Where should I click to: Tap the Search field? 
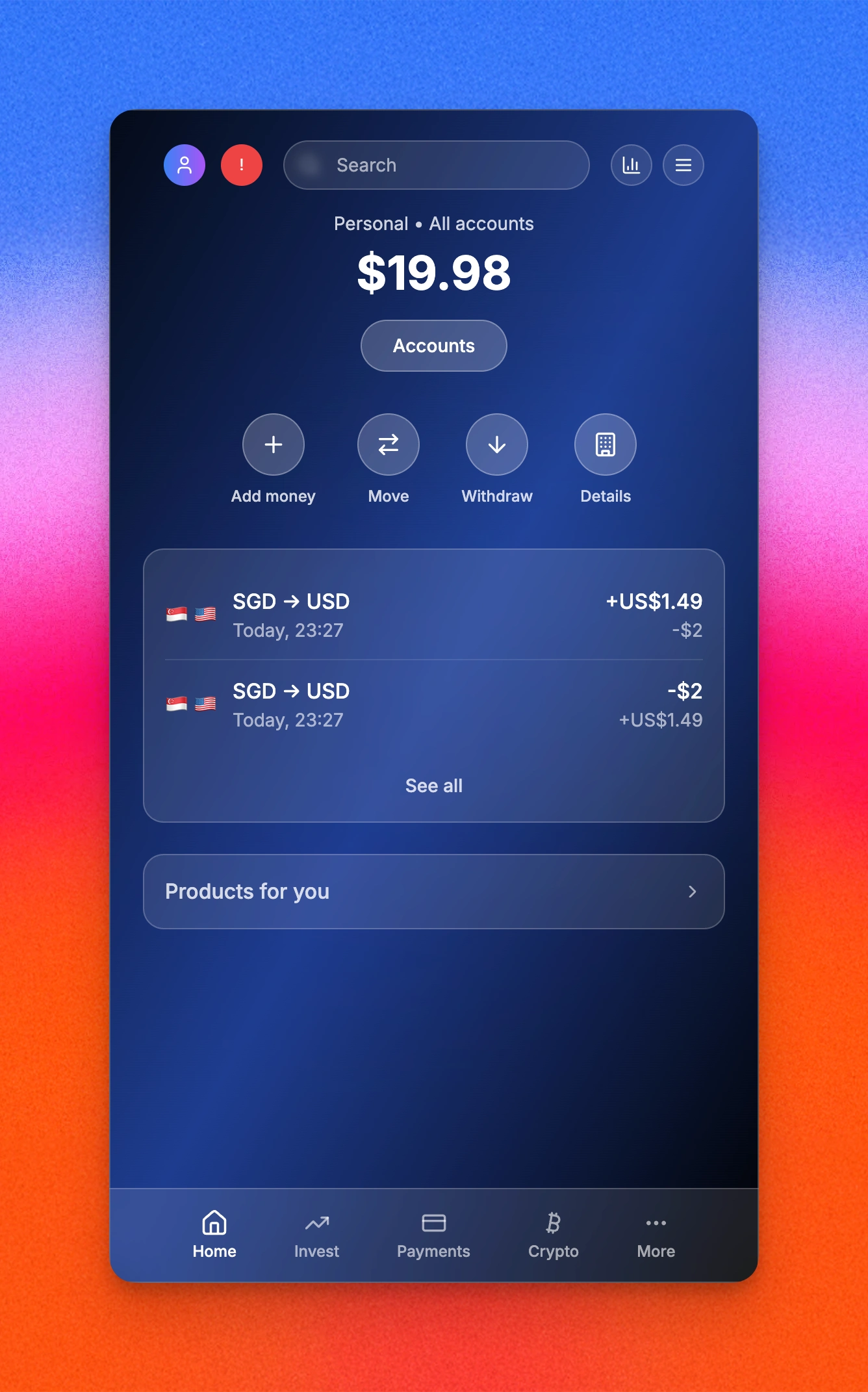(x=436, y=165)
